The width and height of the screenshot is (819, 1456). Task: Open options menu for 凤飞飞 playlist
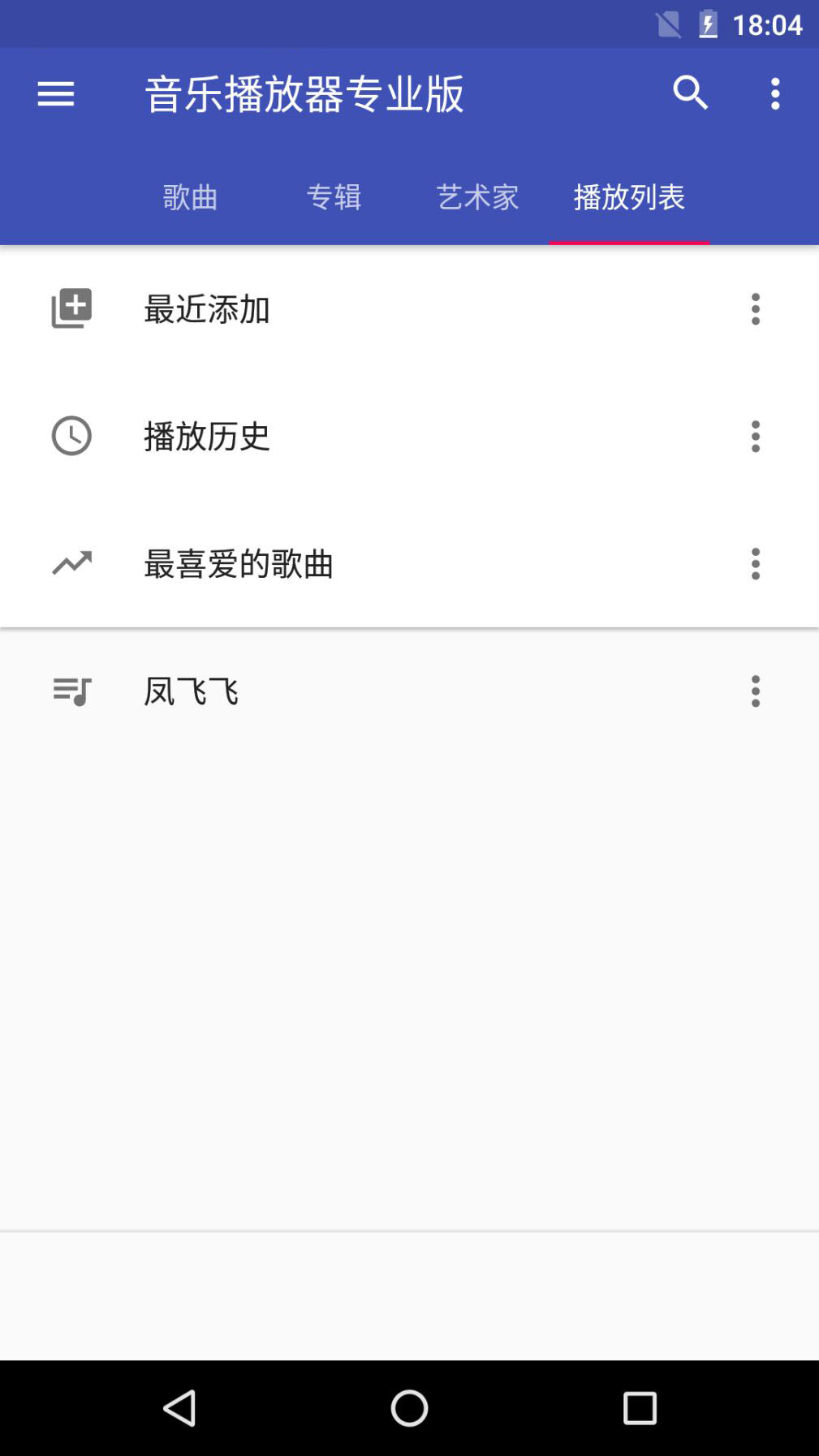754,692
